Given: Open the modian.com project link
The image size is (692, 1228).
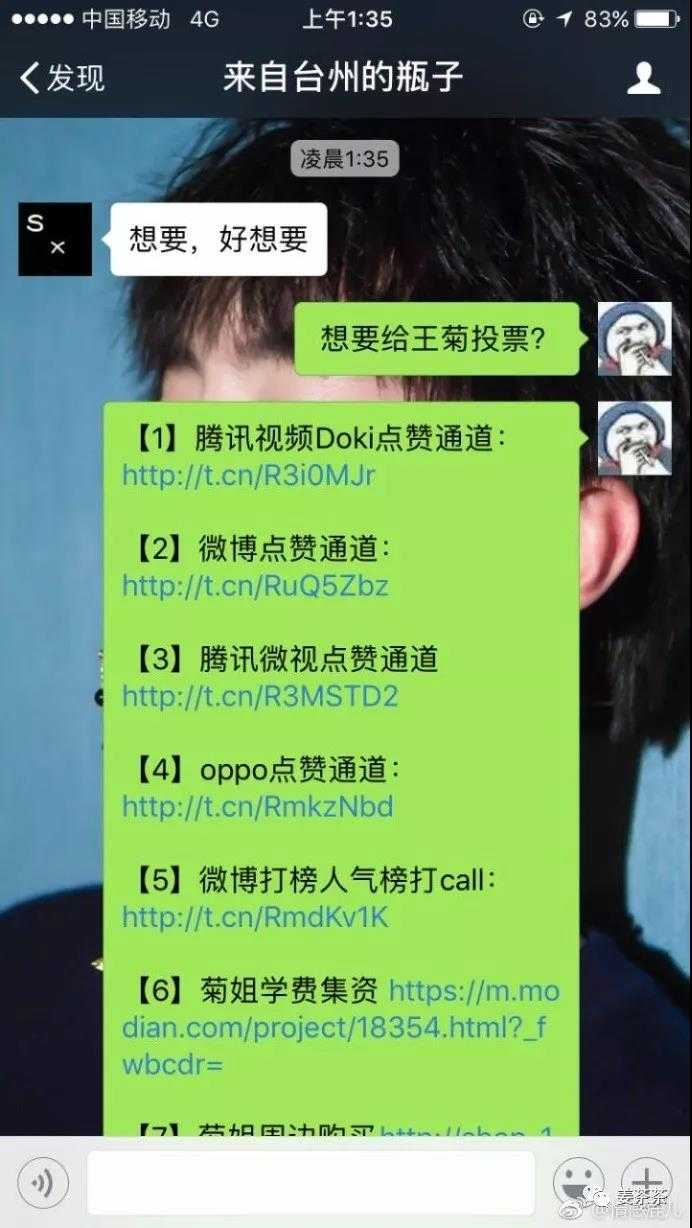Looking at the screenshot, I should tap(340, 1027).
